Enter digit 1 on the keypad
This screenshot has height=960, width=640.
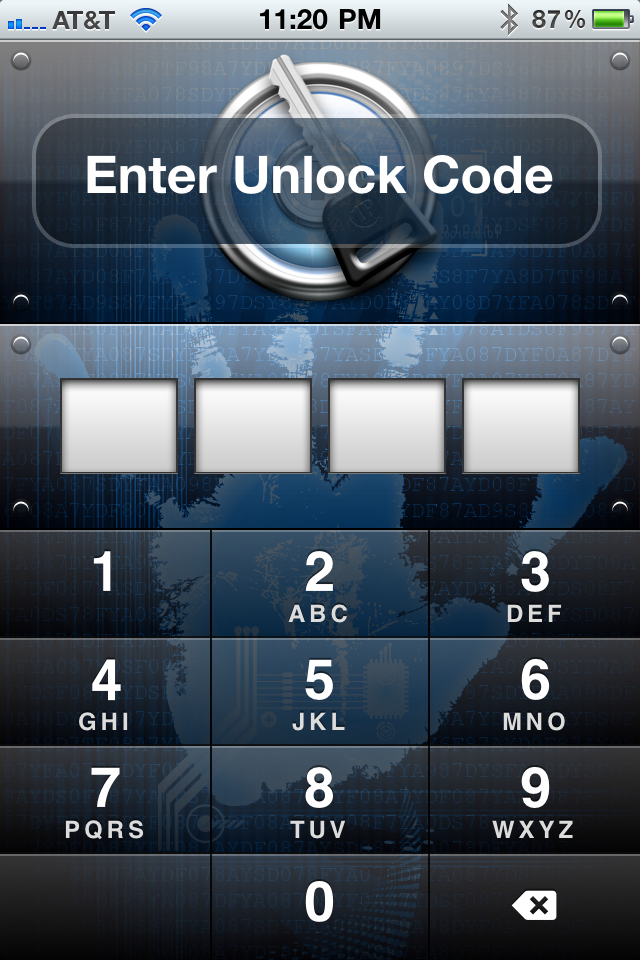[x=105, y=584]
